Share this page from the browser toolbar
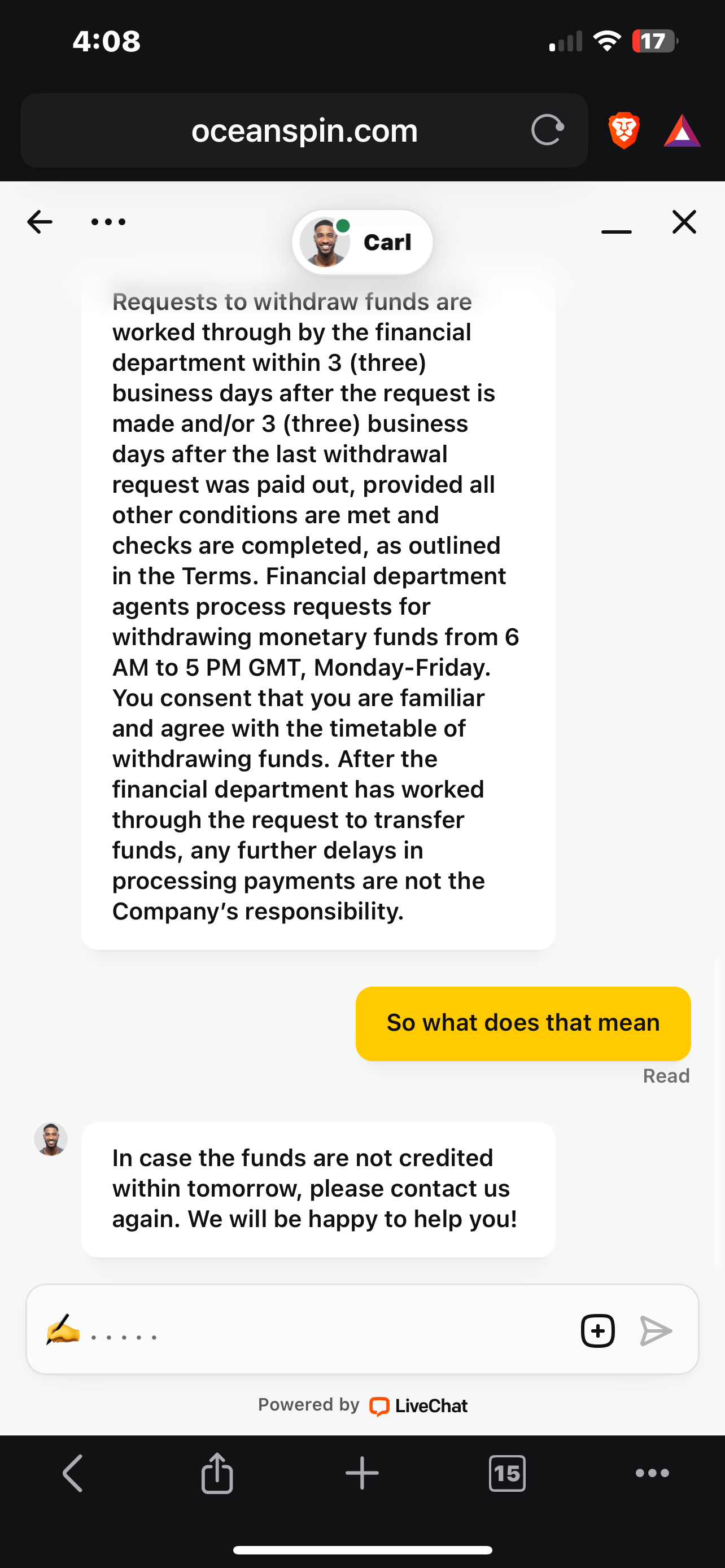Image resolution: width=725 pixels, height=1568 pixels. [217, 1473]
